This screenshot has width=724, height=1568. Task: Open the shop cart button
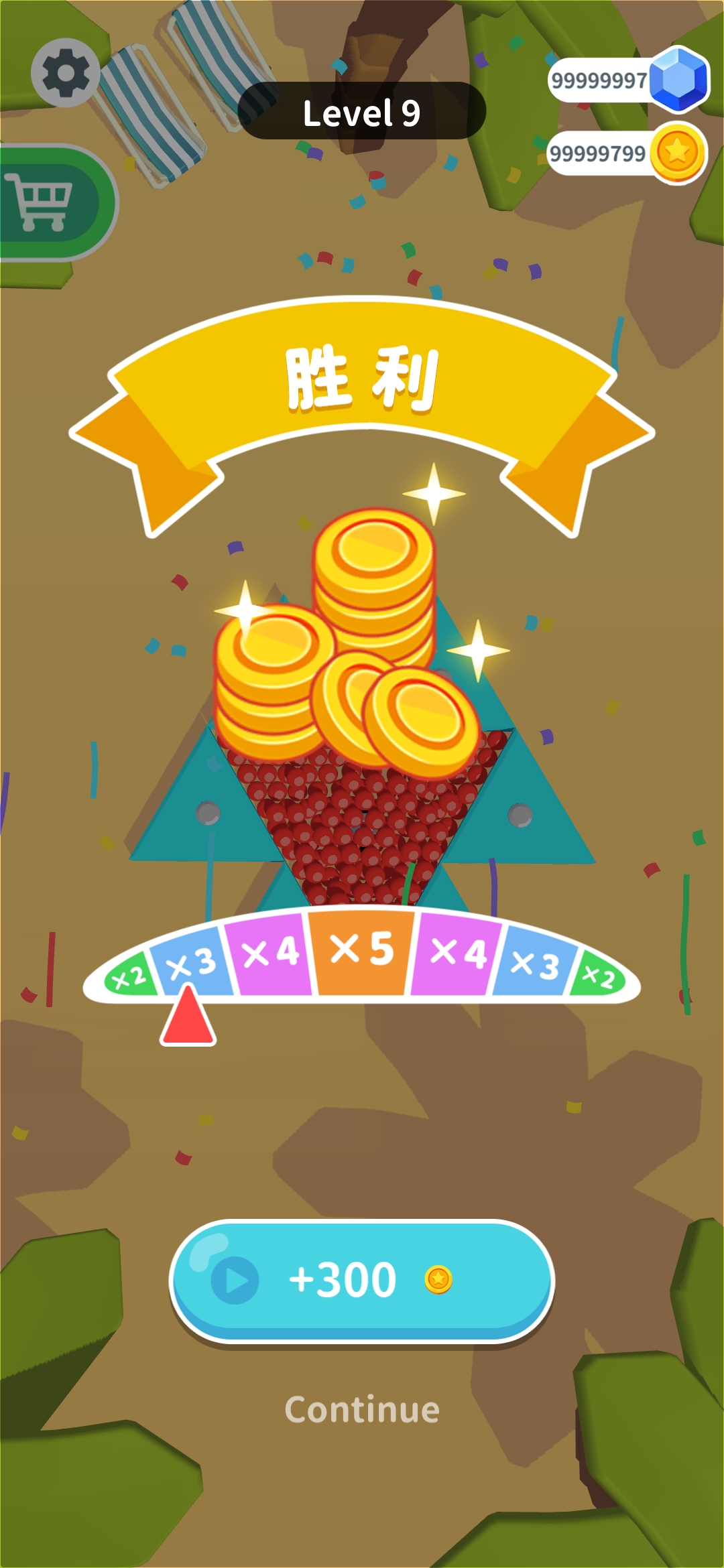click(x=48, y=202)
